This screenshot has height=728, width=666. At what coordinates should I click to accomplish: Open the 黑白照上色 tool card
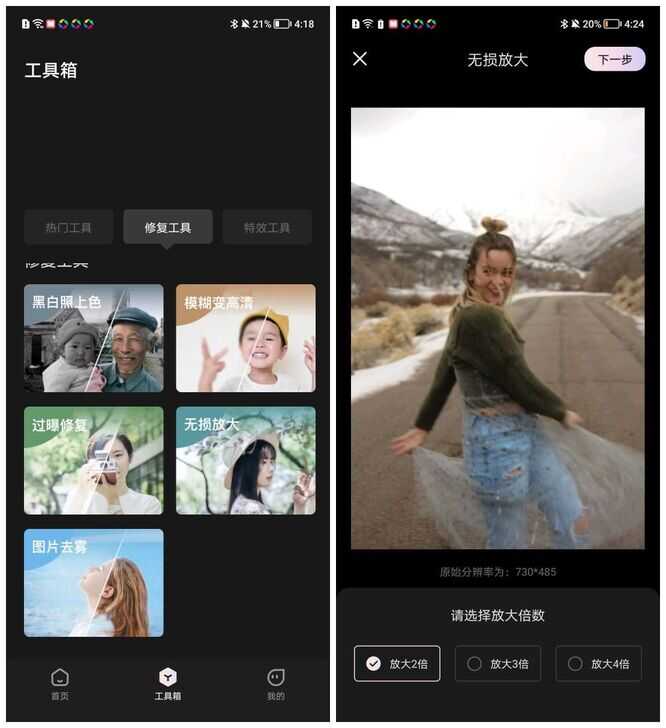[94, 338]
